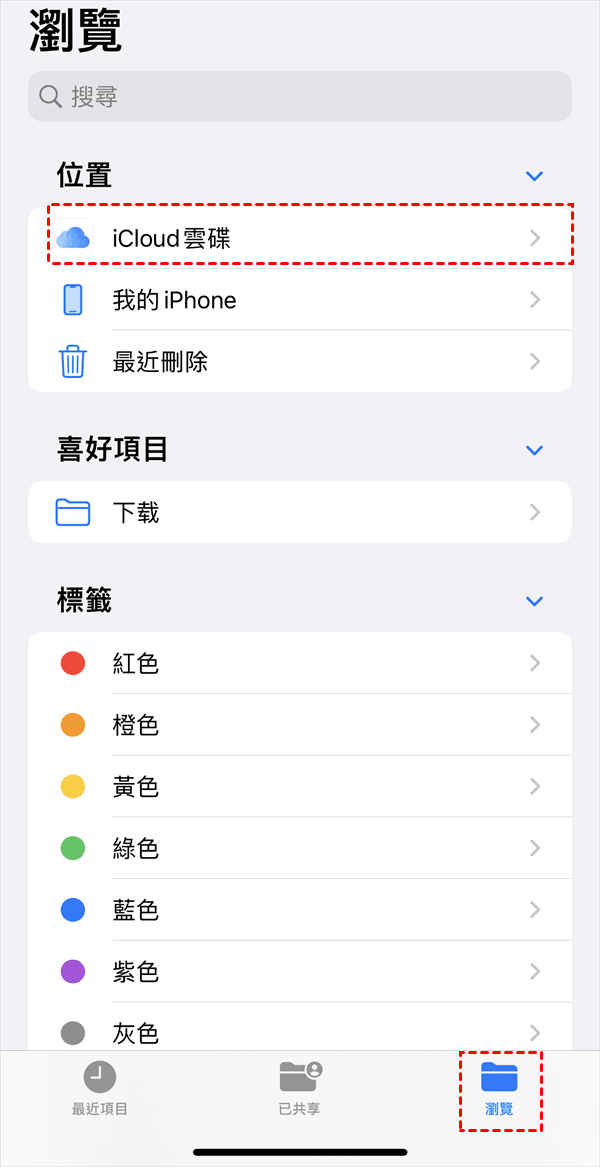This screenshot has width=600, height=1167.
Task: Open 最近刪除 folder
Action: (300, 361)
